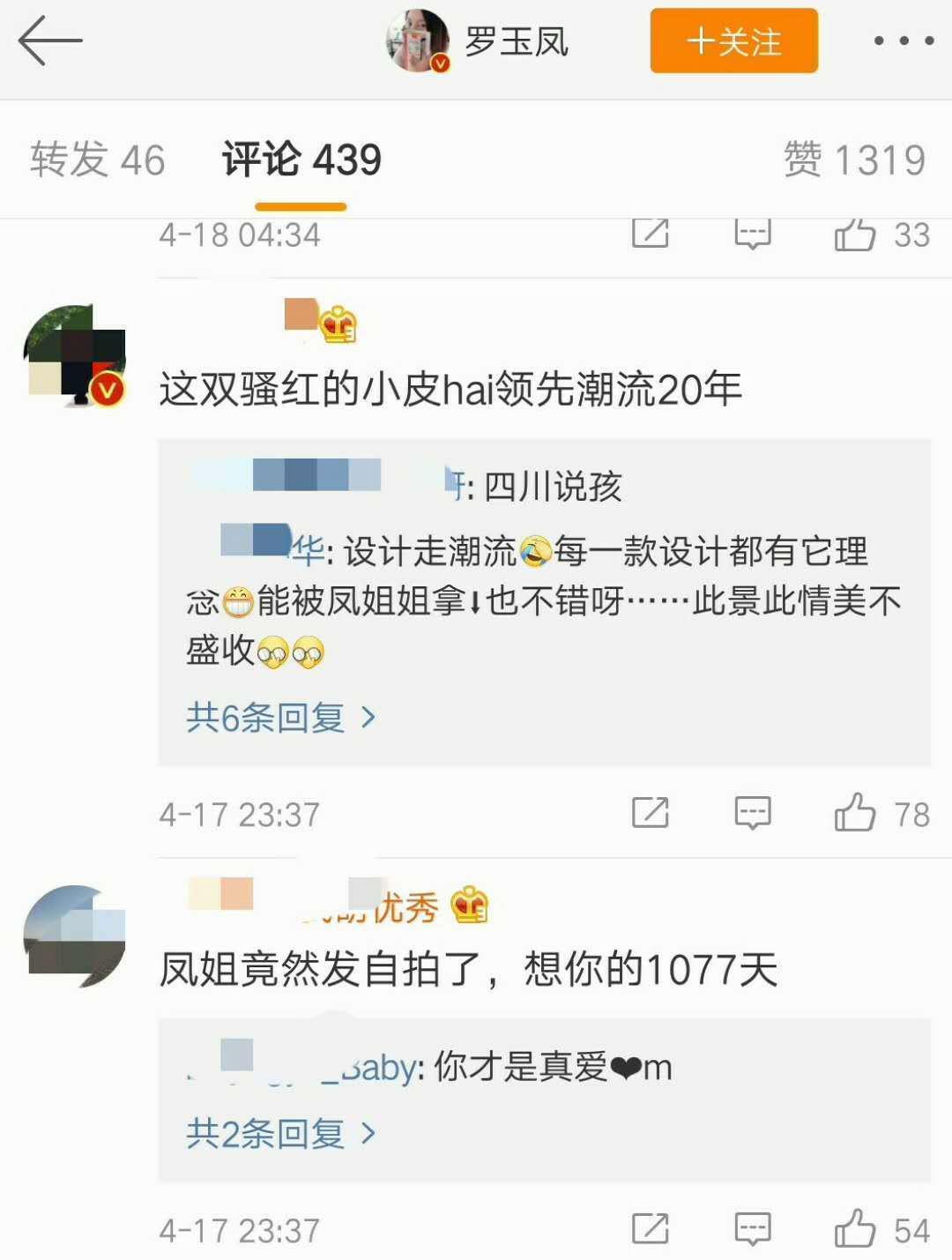
Task: Reply to the 小皮hai comment
Action: [x=753, y=813]
